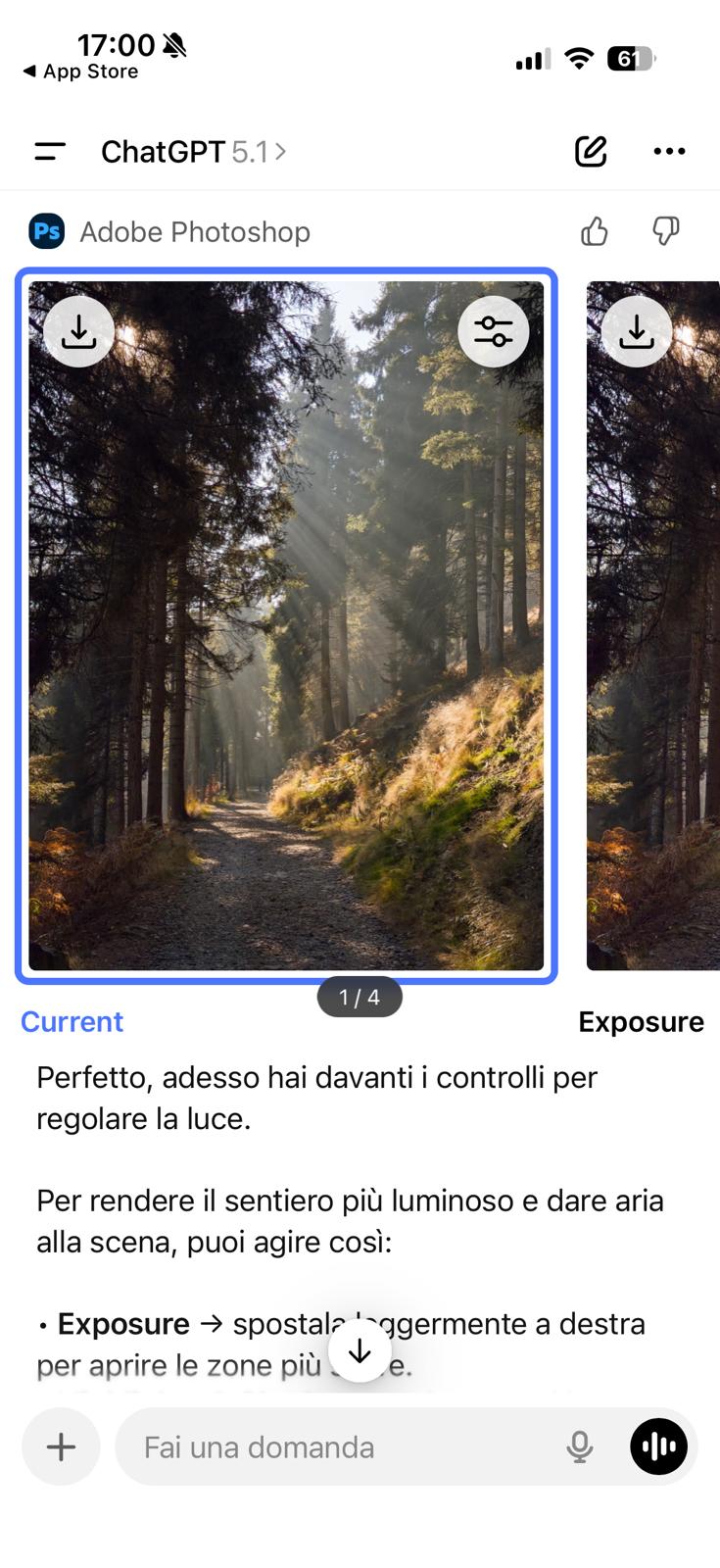This screenshot has height=1568, width=720.
Task: Give the response a thumbs down
Action: point(666,231)
